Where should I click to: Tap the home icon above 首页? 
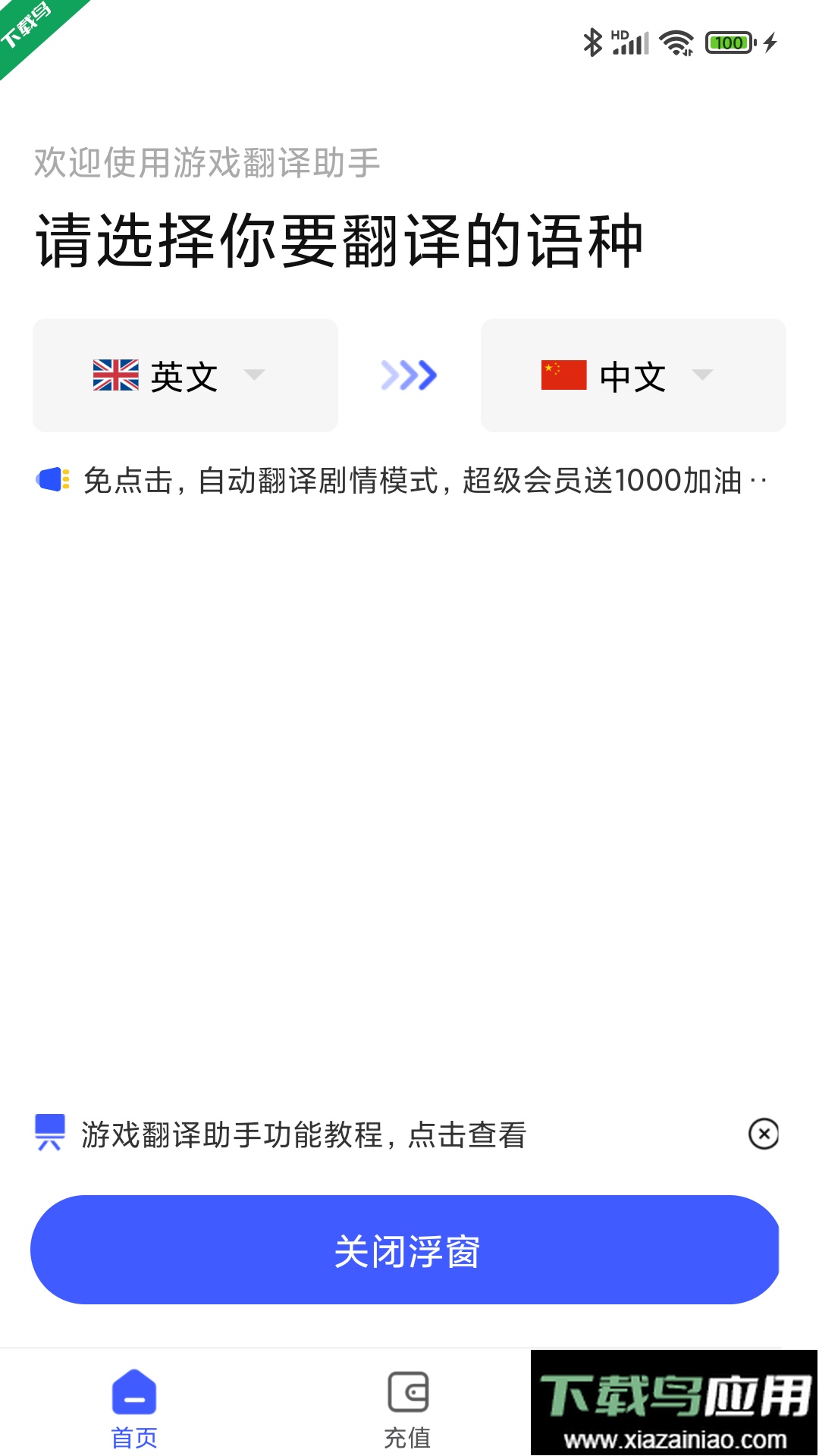(x=134, y=1394)
